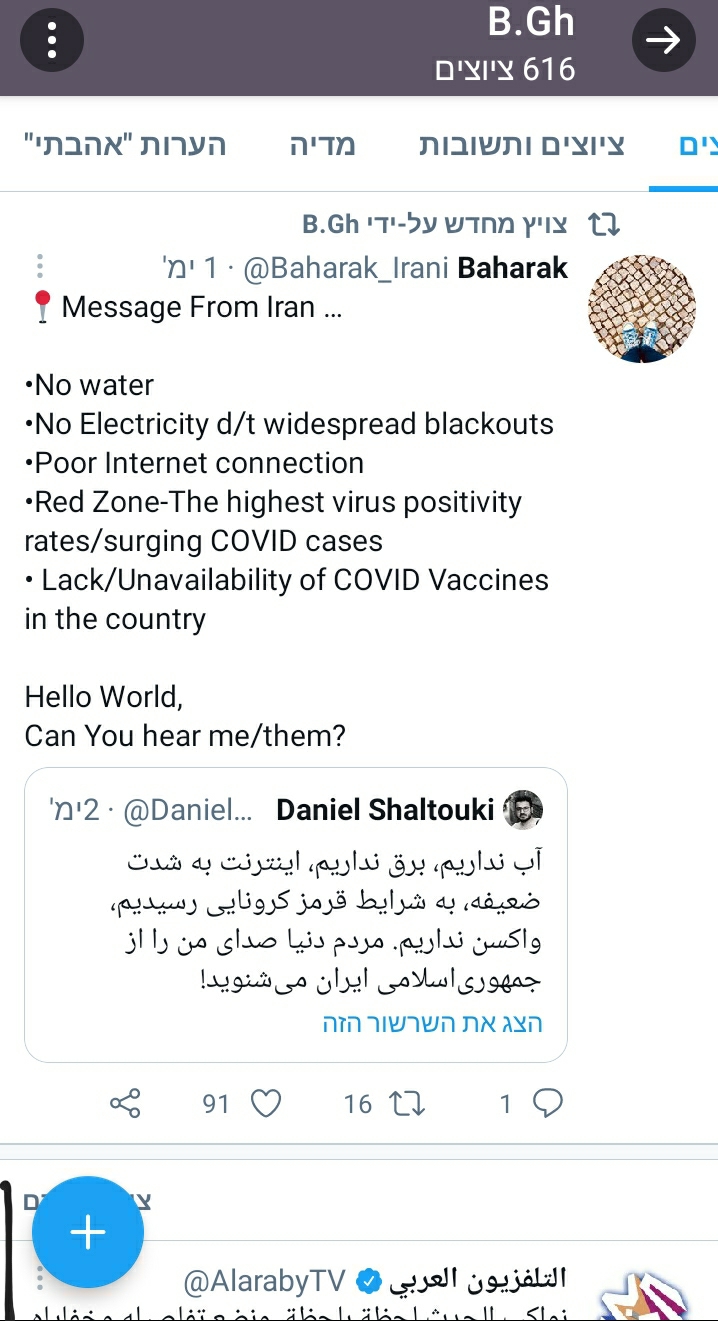The width and height of the screenshot is (718, 1321).
Task: Share Baharak's tweet
Action: pos(125,1103)
